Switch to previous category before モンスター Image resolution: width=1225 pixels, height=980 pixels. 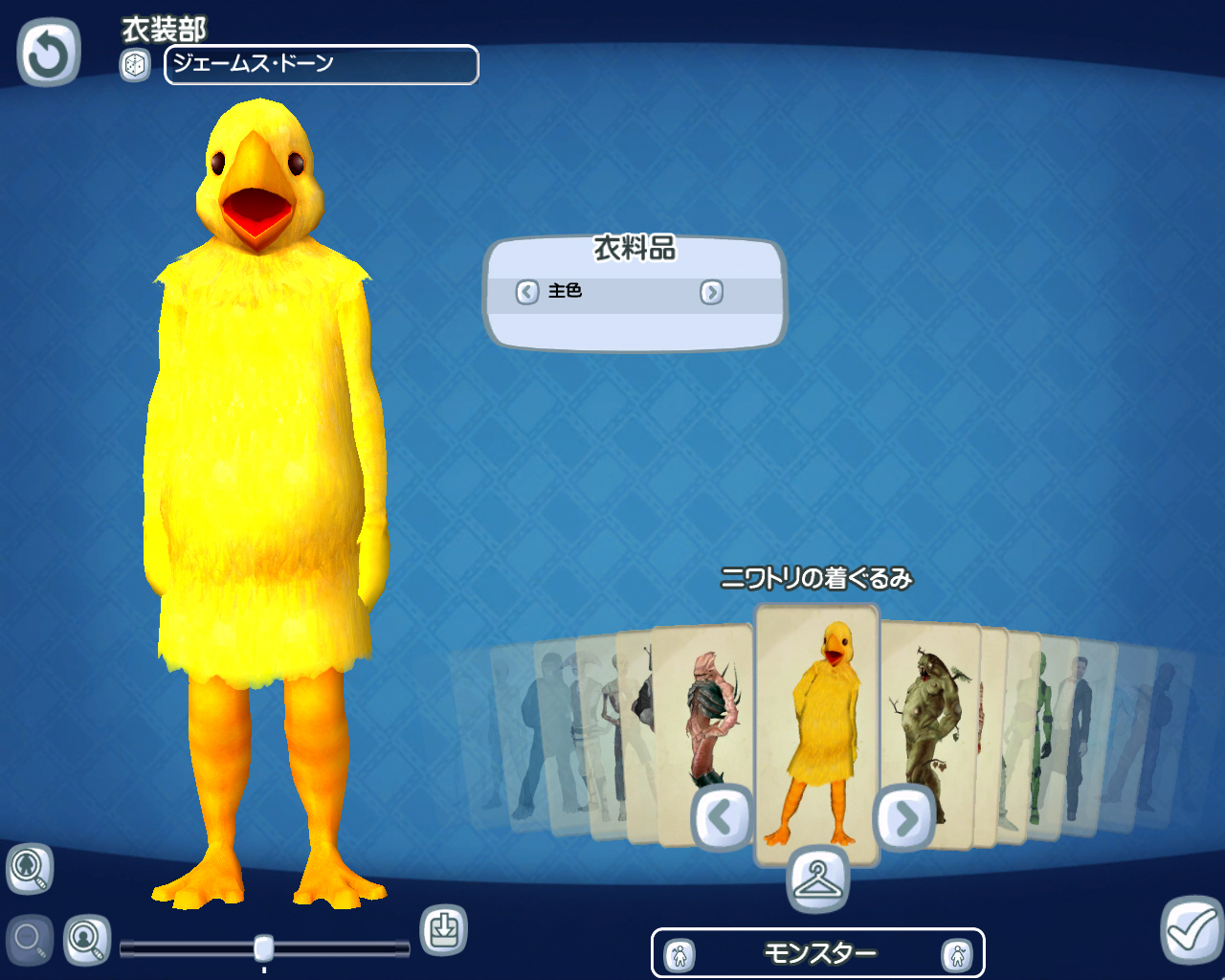679,954
